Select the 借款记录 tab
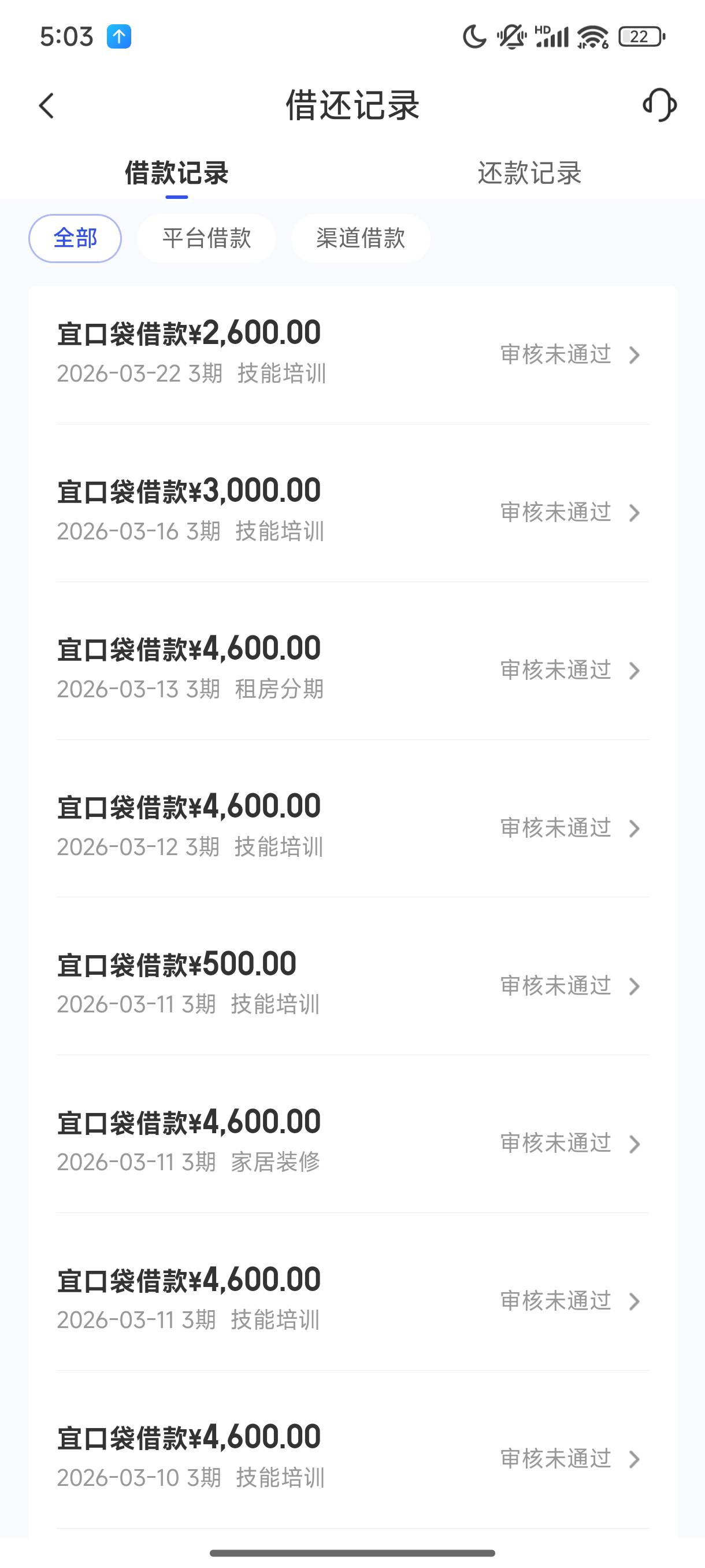Viewport: 705px width, 1568px height. coord(176,173)
